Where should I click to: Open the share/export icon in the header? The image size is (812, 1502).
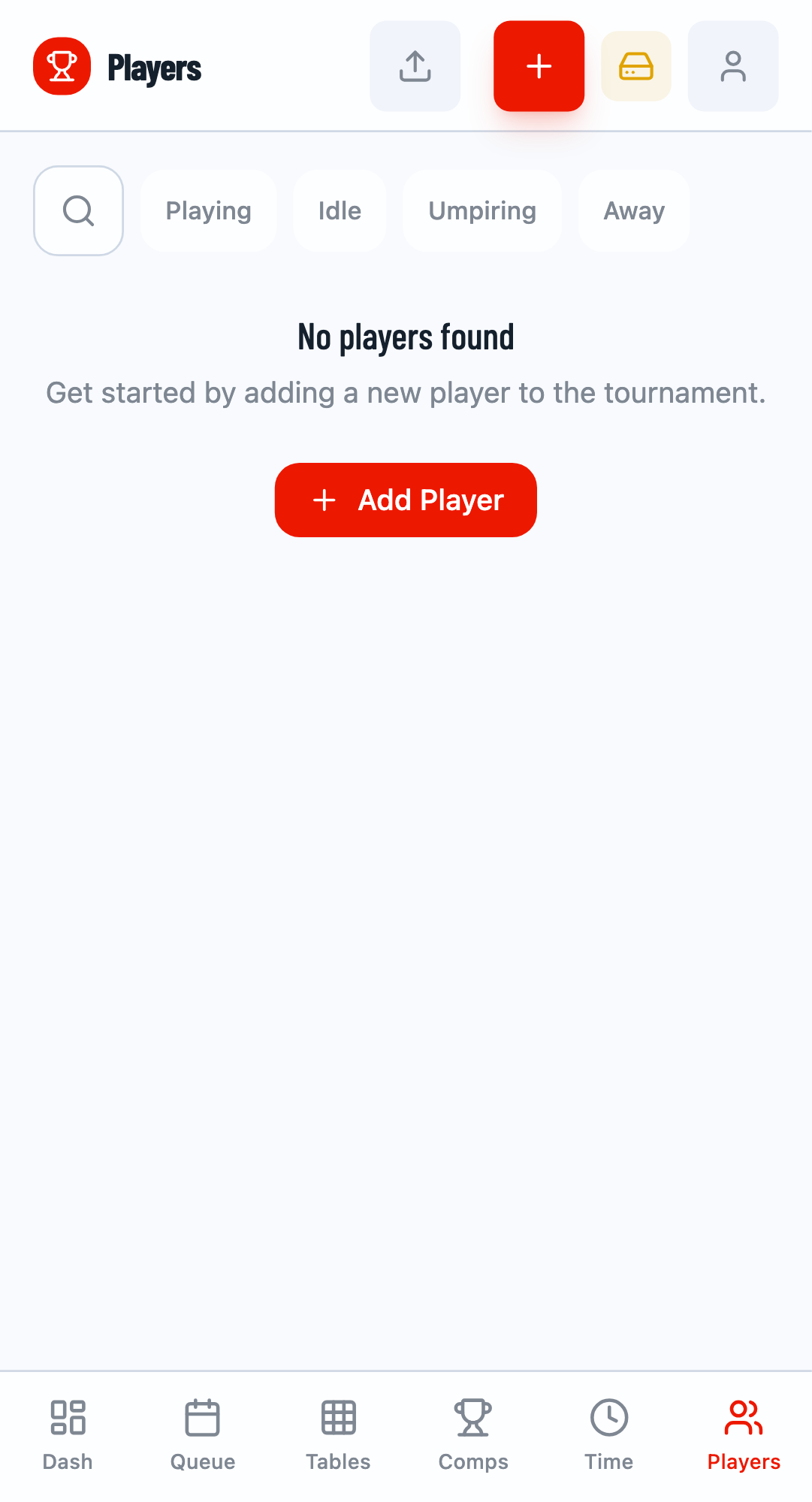[415, 66]
